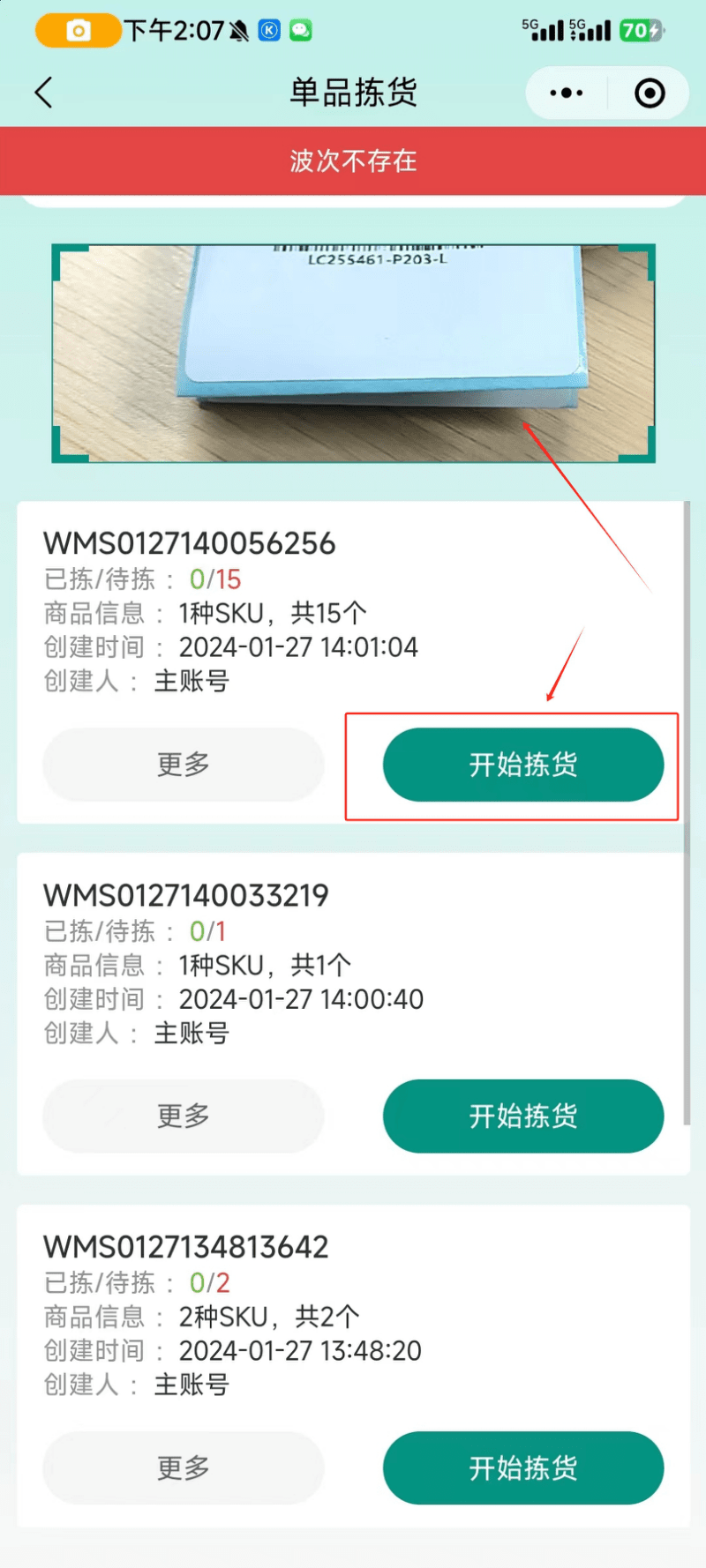Open 更多 for order WMS0127140033219
The height and width of the screenshot is (1568, 706).
click(x=184, y=1116)
